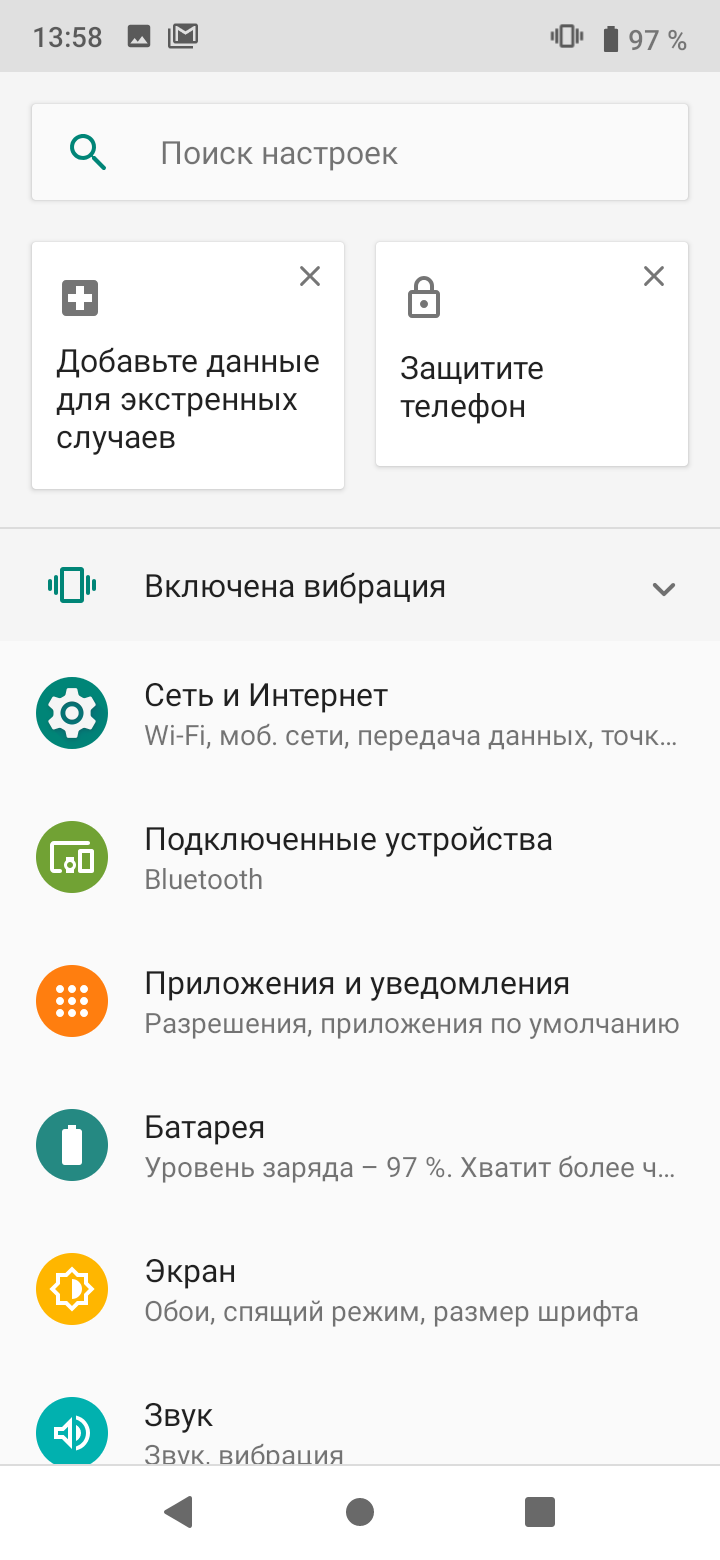Open the «Звук» settings row
This screenshot has height=1560, width=720.
point(360,1428)
